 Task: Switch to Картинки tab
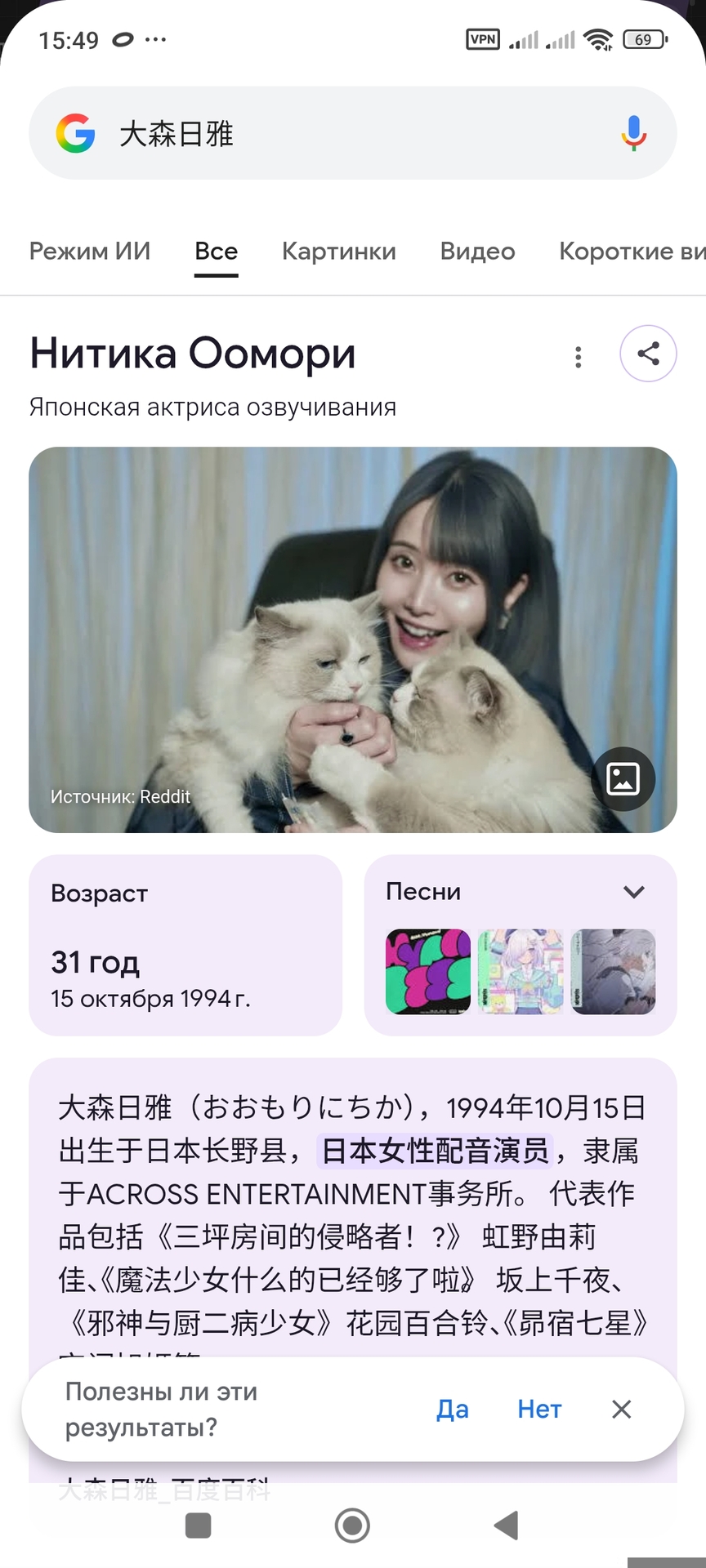338,251
